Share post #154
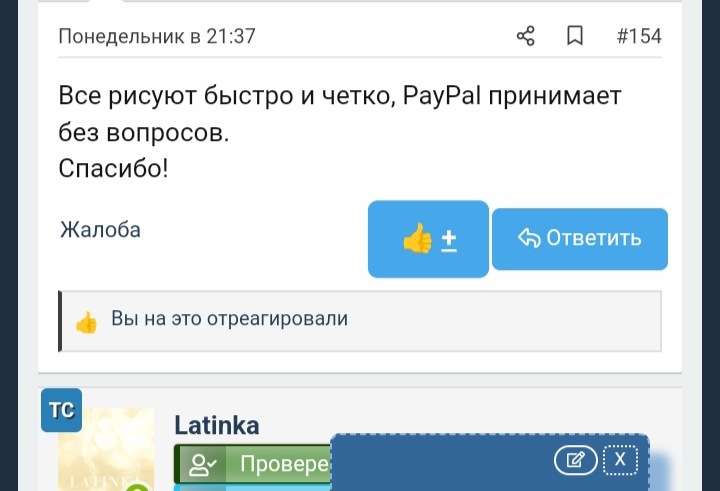The height and width of the screenshot is (491, 720). (x=525, y=37)
